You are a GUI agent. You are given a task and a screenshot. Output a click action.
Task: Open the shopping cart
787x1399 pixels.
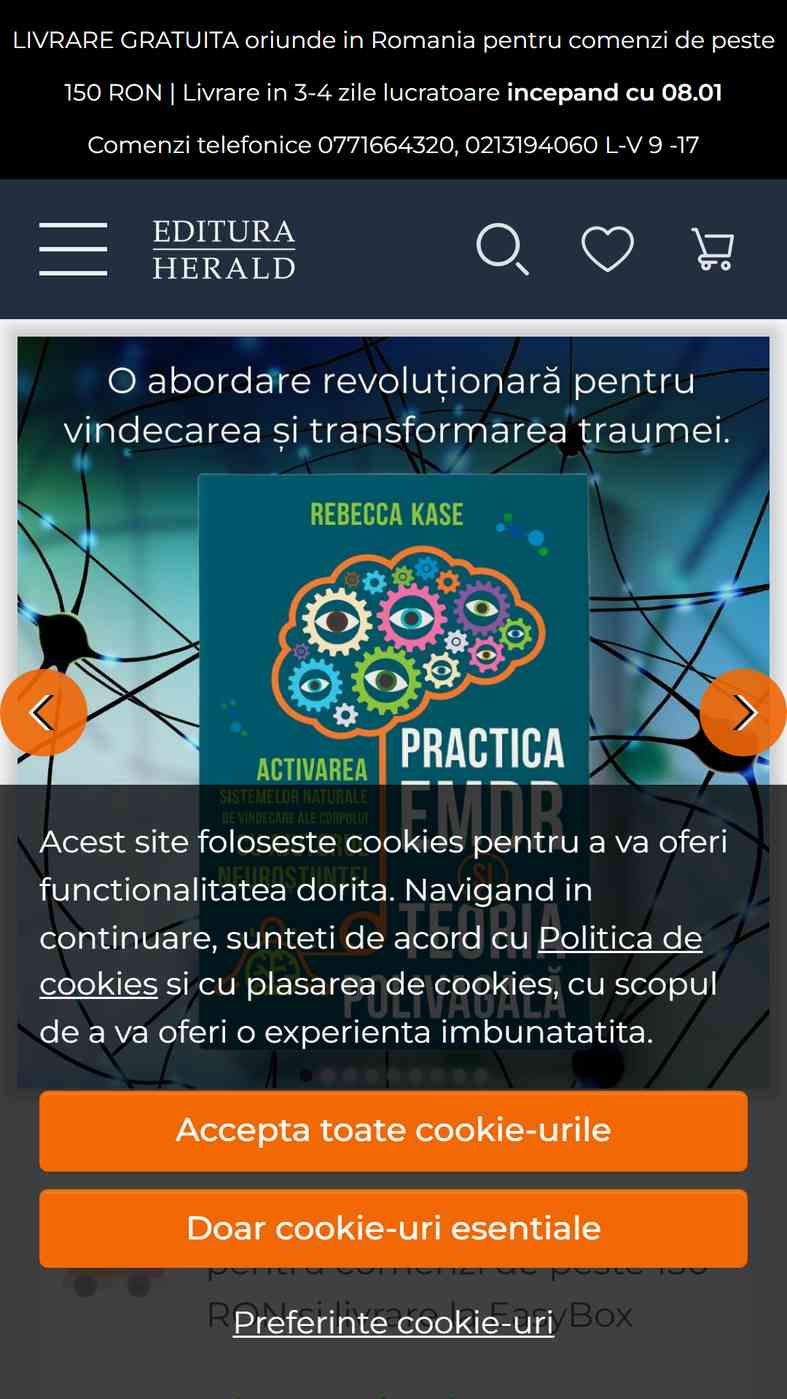coord(713,249)
